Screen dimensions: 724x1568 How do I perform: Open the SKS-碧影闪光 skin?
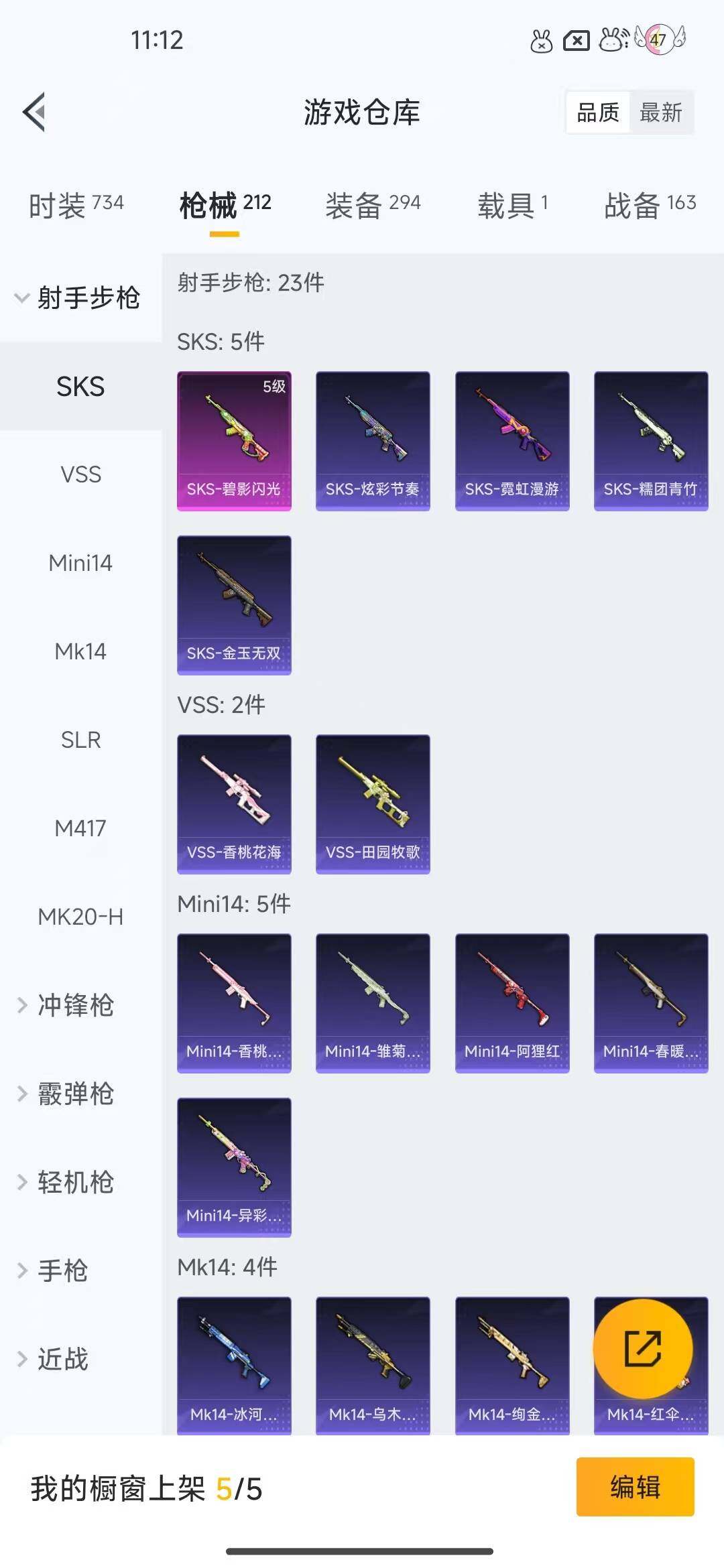pos(234,441)
